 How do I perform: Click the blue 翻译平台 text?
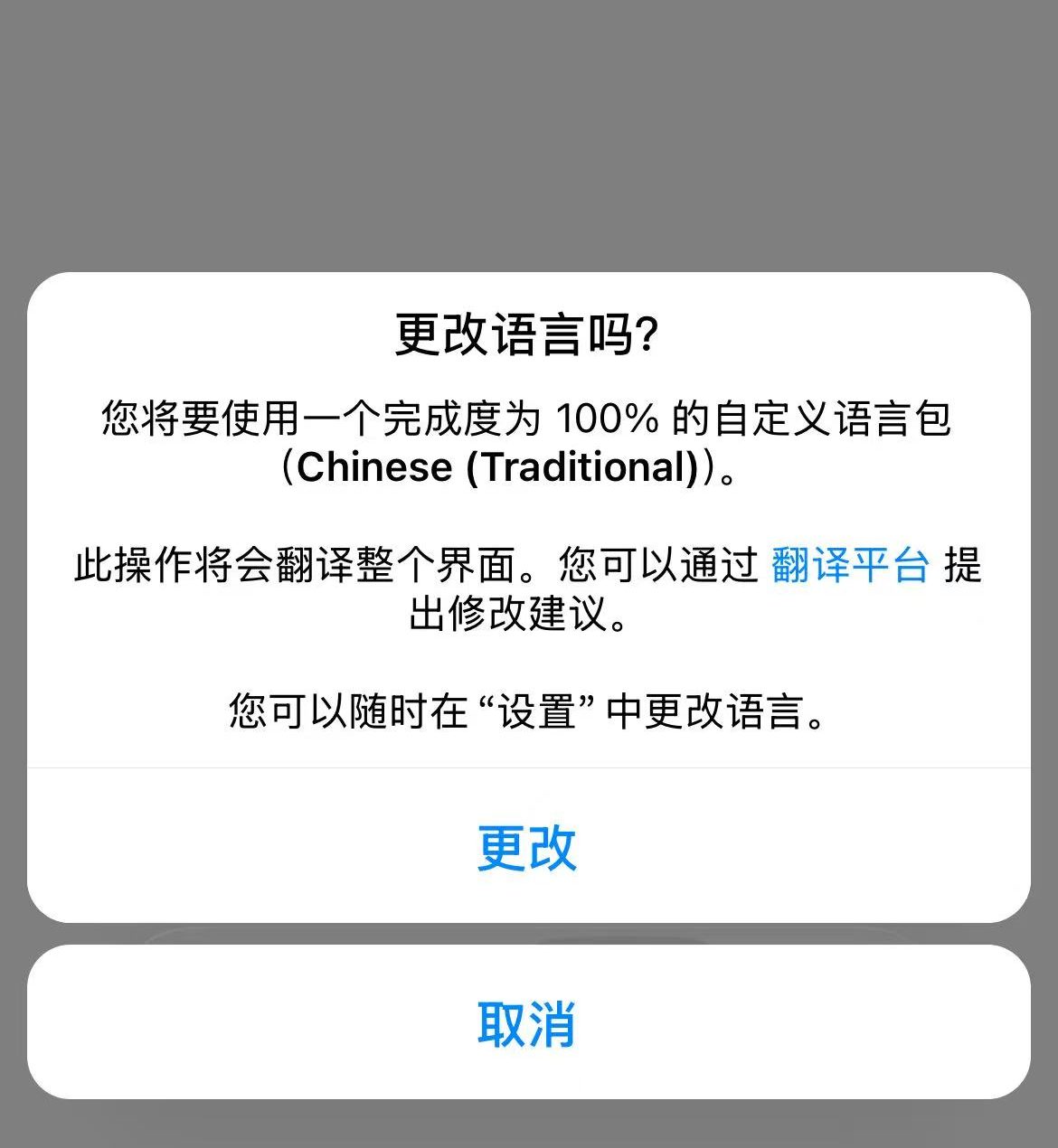pos(848,566)
